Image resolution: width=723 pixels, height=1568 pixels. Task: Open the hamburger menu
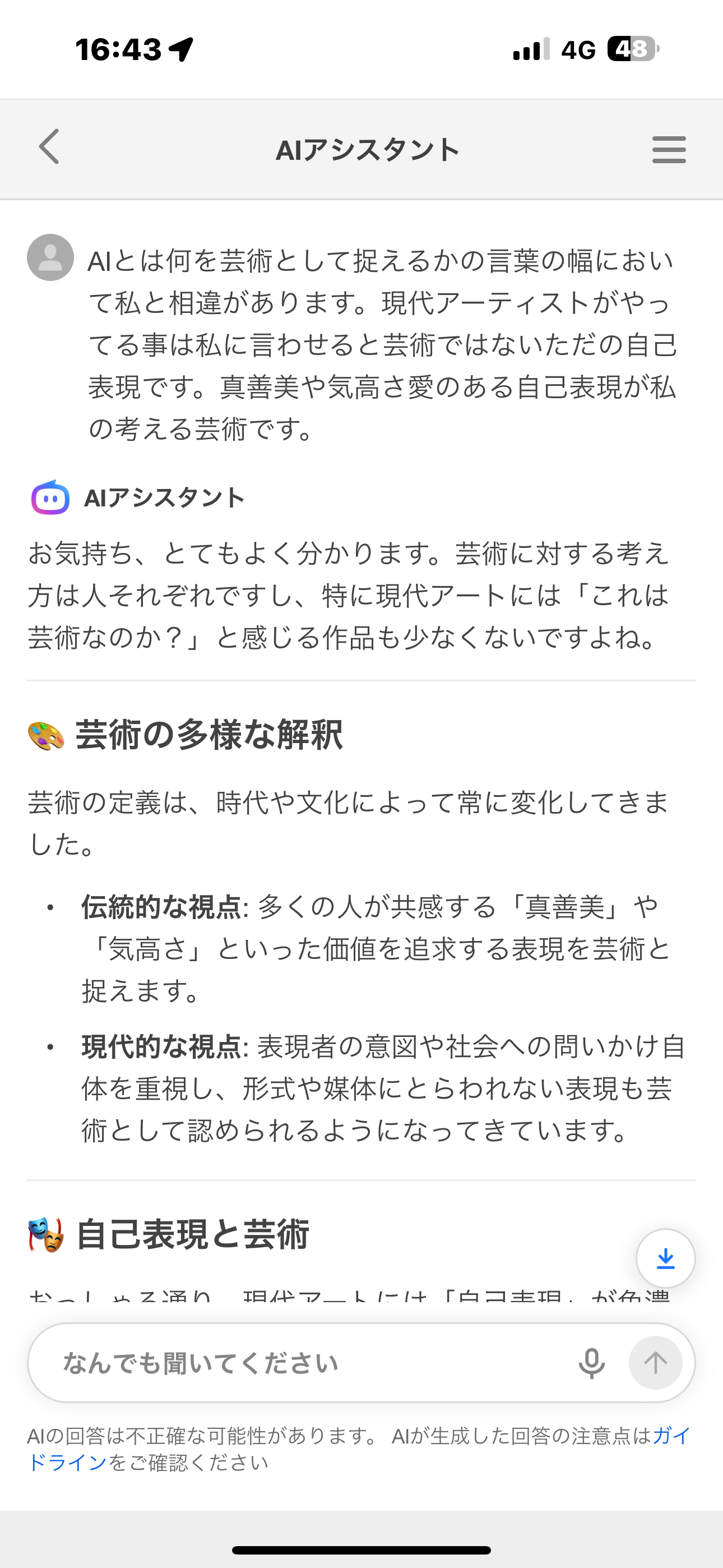click(669, 149)
